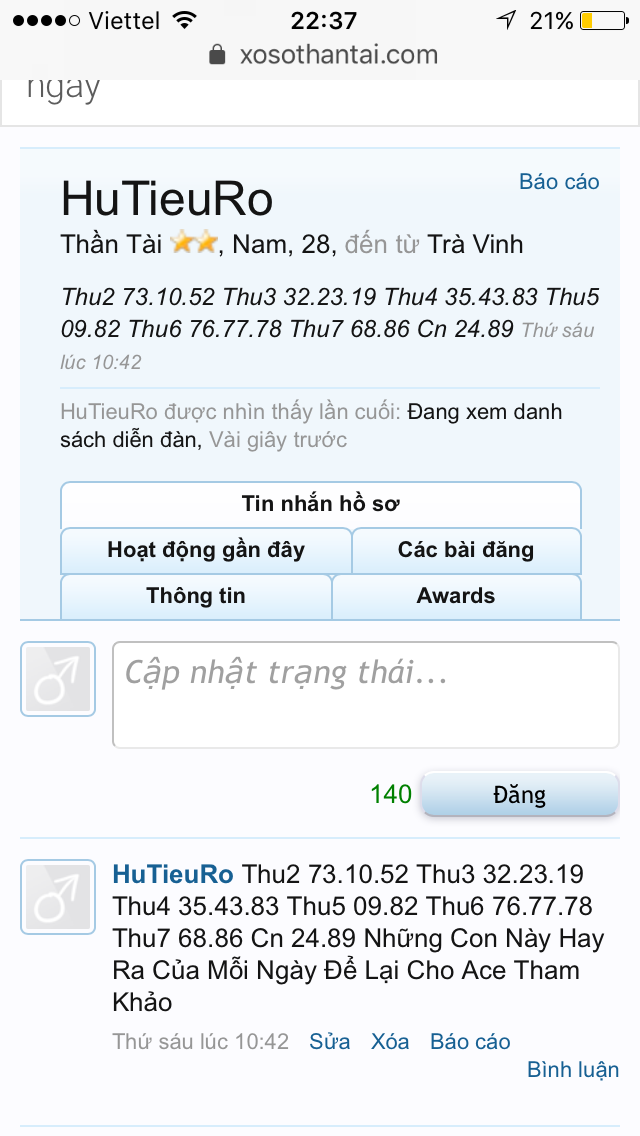Tap the Đăng button to post status
The height and width of the screenshot is (1136, 640).
pos(519,795)
